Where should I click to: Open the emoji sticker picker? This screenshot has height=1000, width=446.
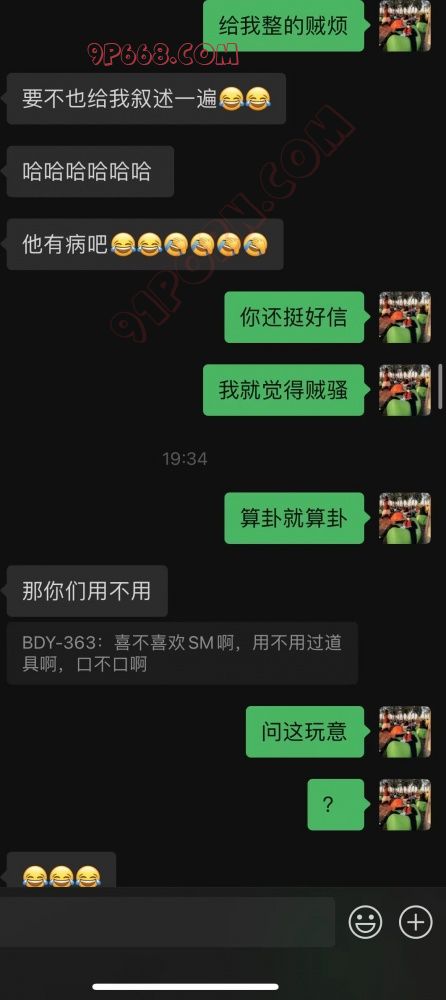coord(366,922)
